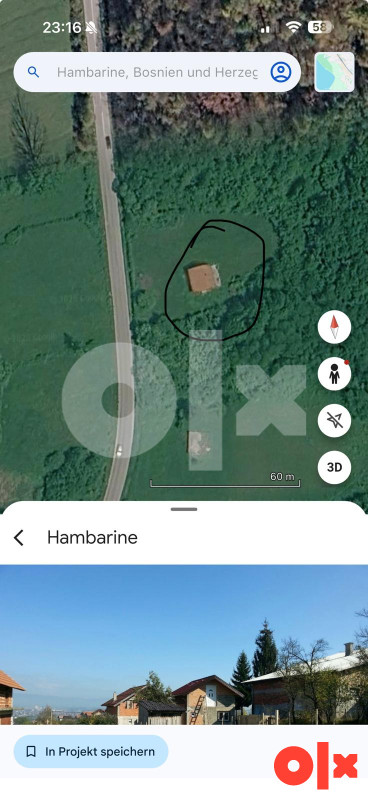
Task: Tap the panel's drag handle
Action: click(x=184, y=509)
